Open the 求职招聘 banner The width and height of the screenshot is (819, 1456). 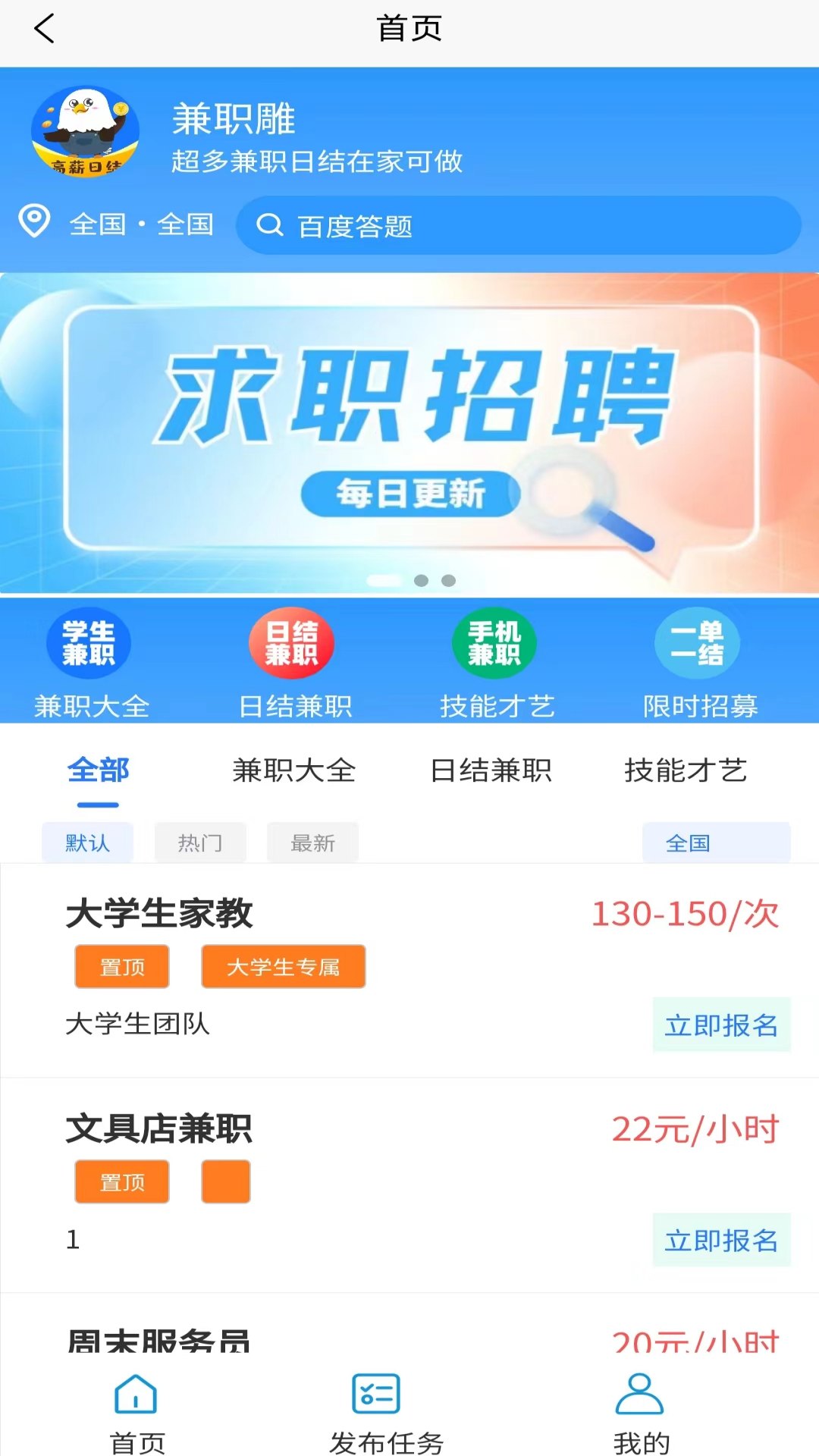[x=409, y=433]
